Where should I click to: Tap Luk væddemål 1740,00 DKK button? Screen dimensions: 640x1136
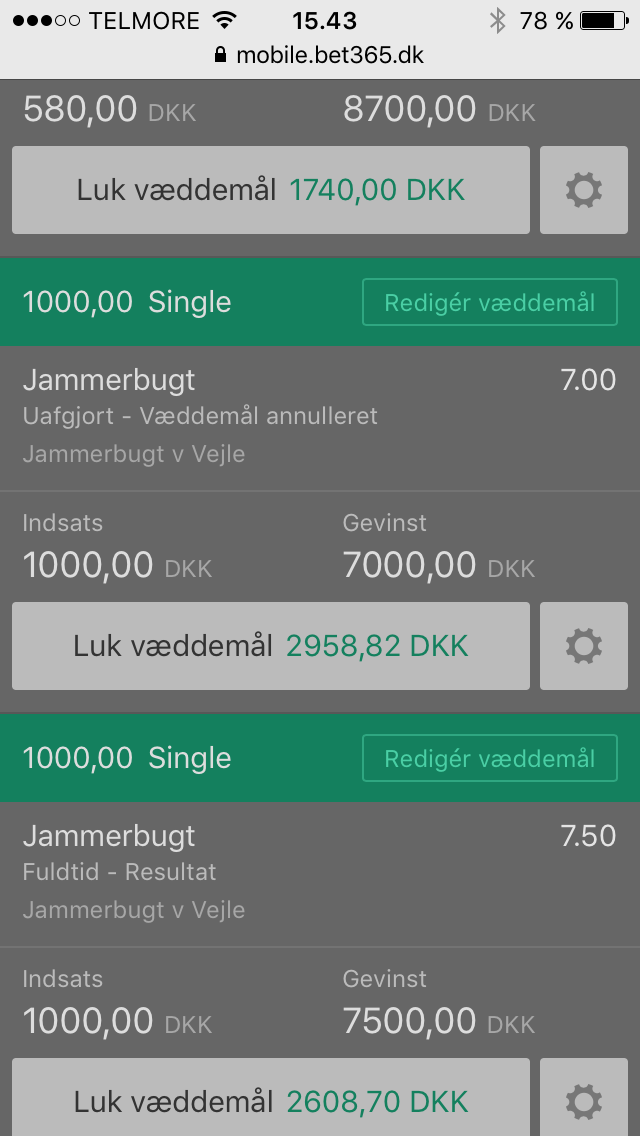(x=270, y=190)
